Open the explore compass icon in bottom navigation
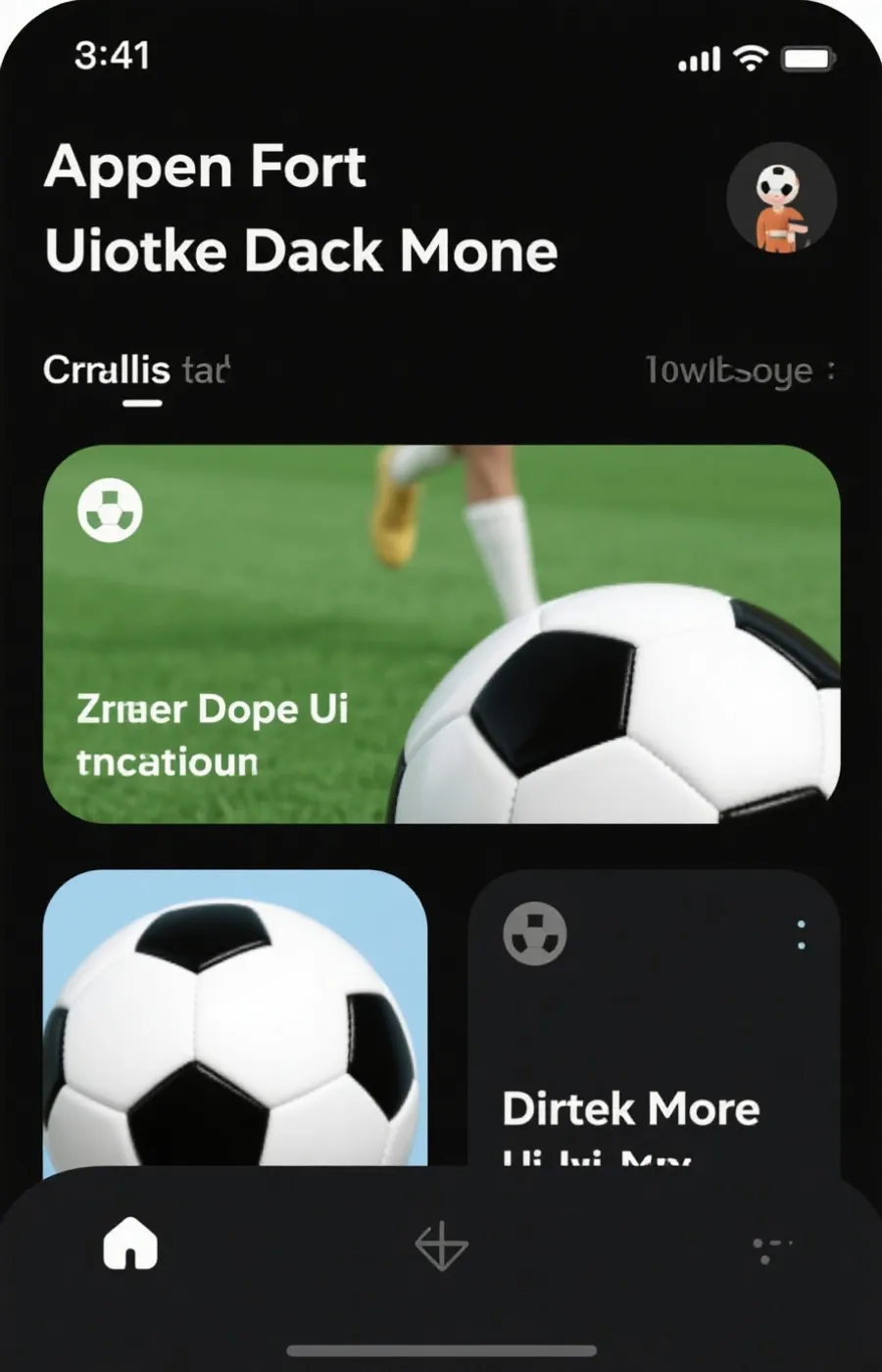Viewport: 882px width, 1372px height. coord(441,1247)
